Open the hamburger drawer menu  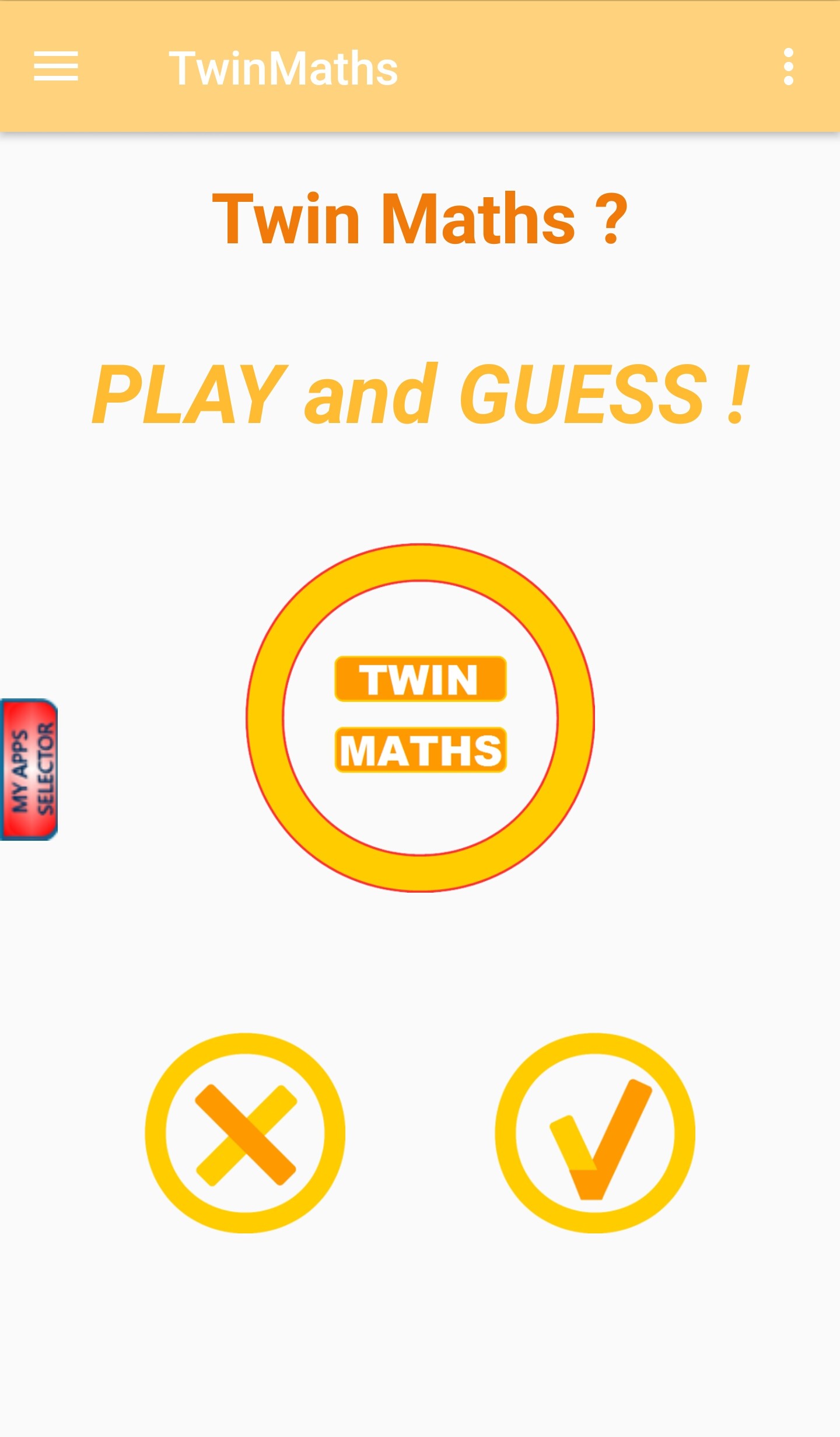56,67
